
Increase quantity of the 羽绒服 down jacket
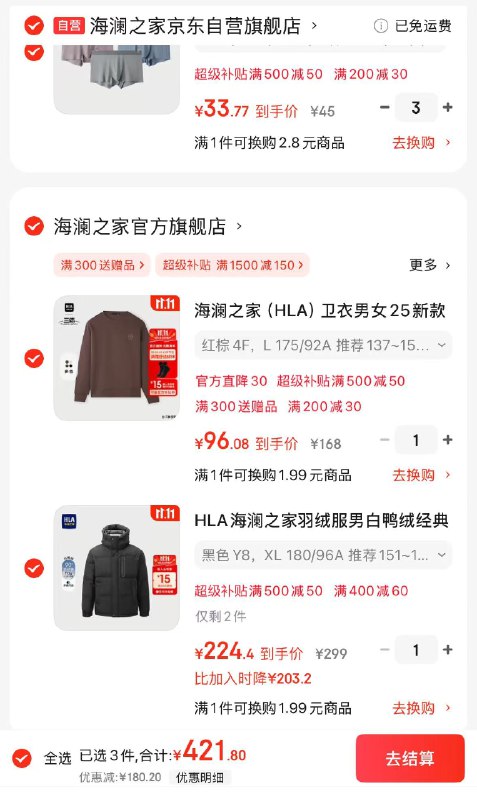[x=447, y=650]
